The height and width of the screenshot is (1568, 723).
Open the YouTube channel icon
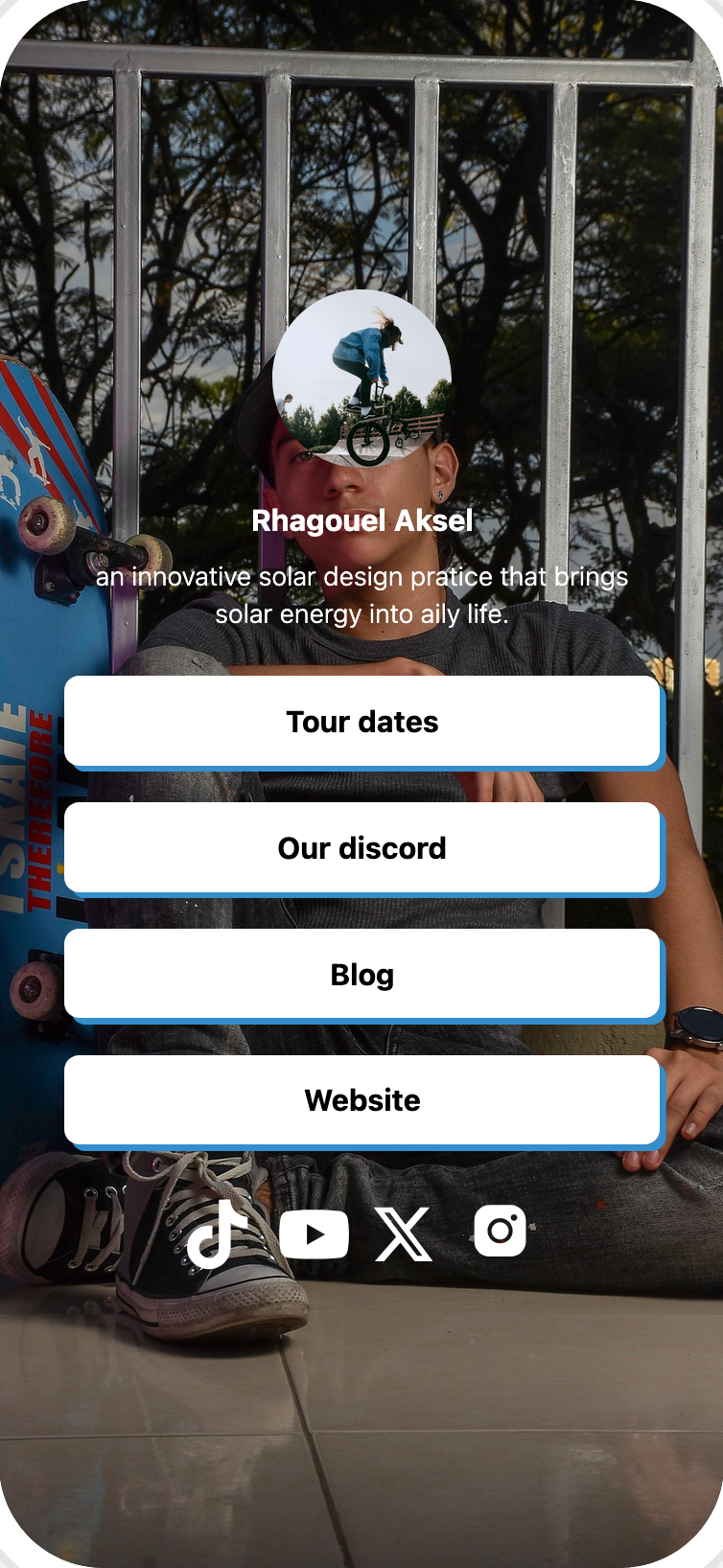pos(315,1234)
